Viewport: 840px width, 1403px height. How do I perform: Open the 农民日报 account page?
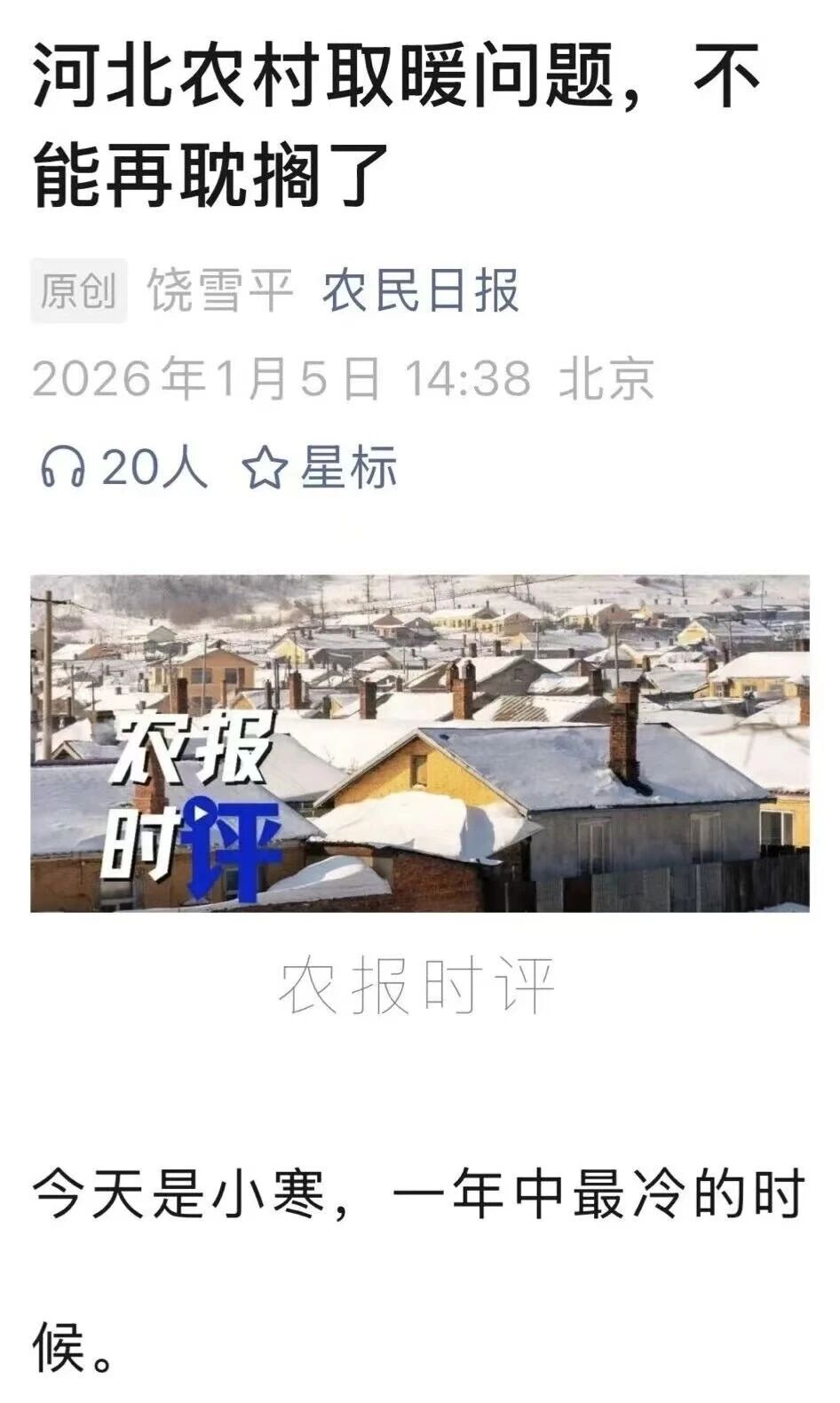[420, 291]
